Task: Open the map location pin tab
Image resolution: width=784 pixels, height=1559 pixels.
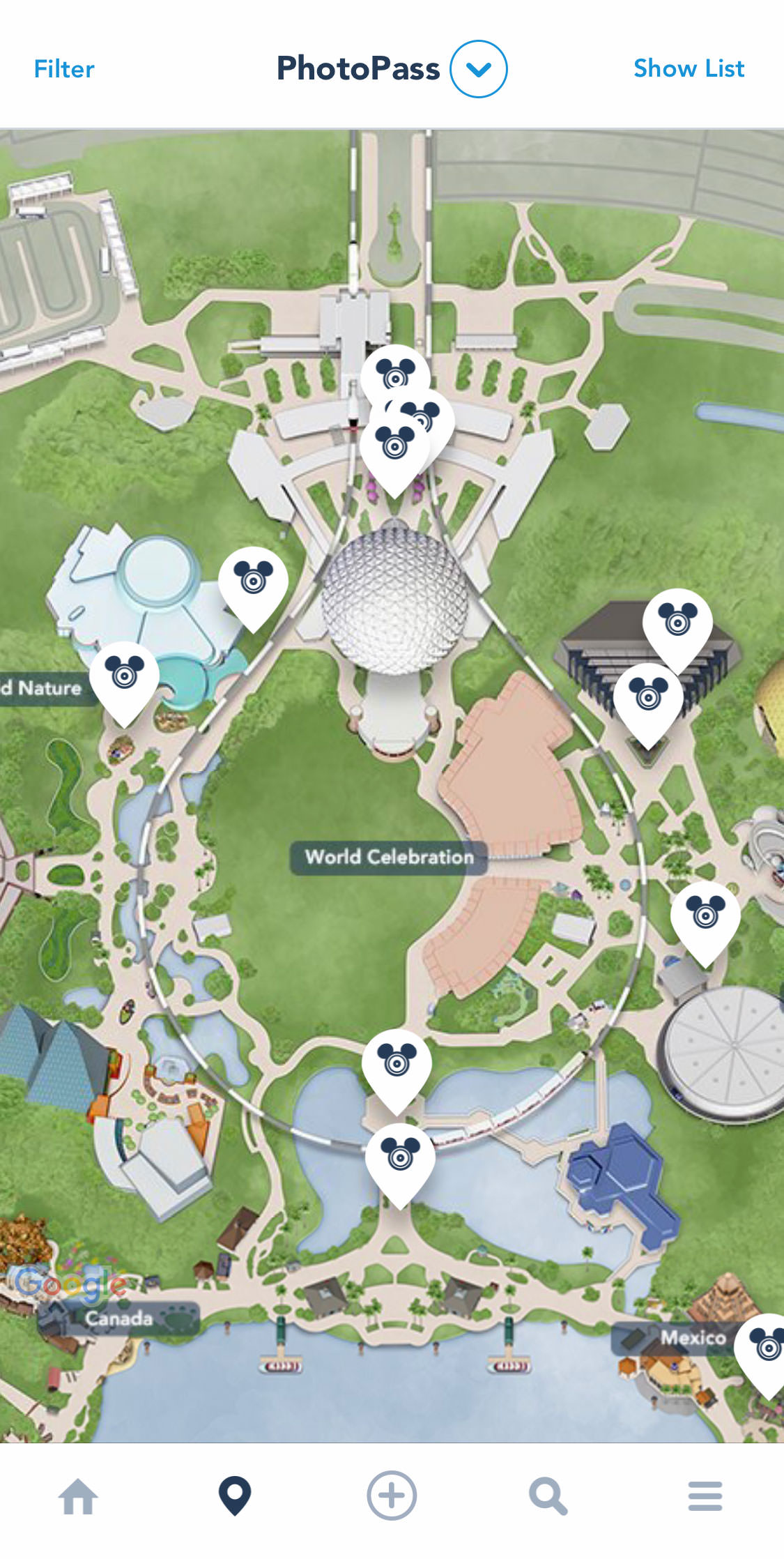Action: pyautogui.click(x=235, y=1496)
